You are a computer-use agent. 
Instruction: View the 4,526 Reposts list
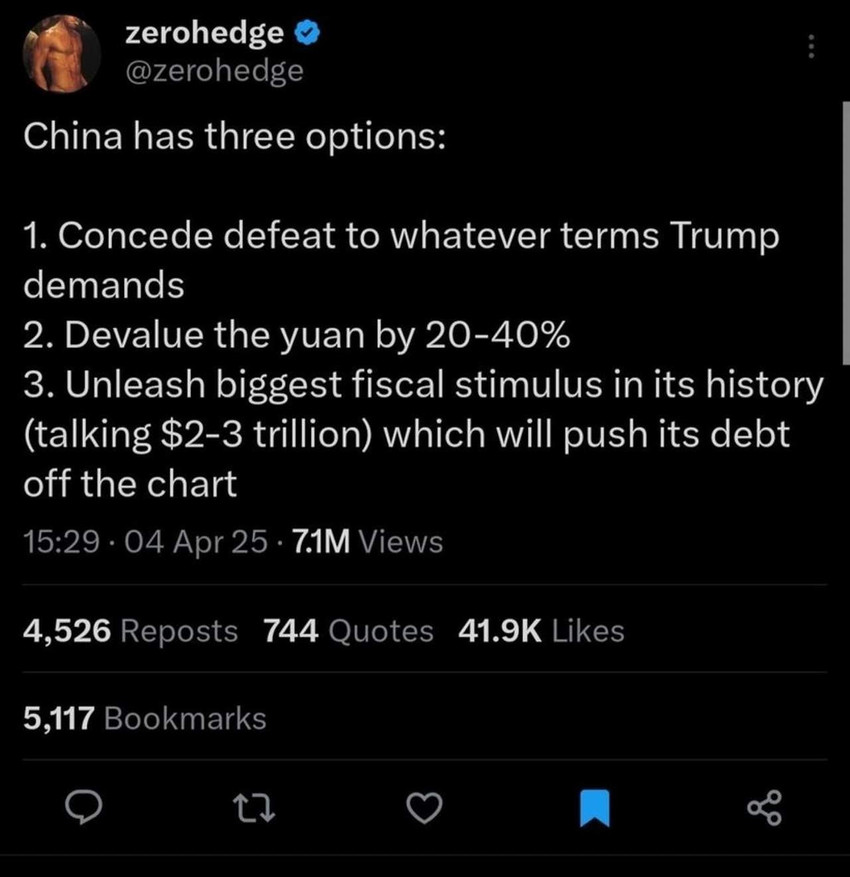tap(130, 631)
